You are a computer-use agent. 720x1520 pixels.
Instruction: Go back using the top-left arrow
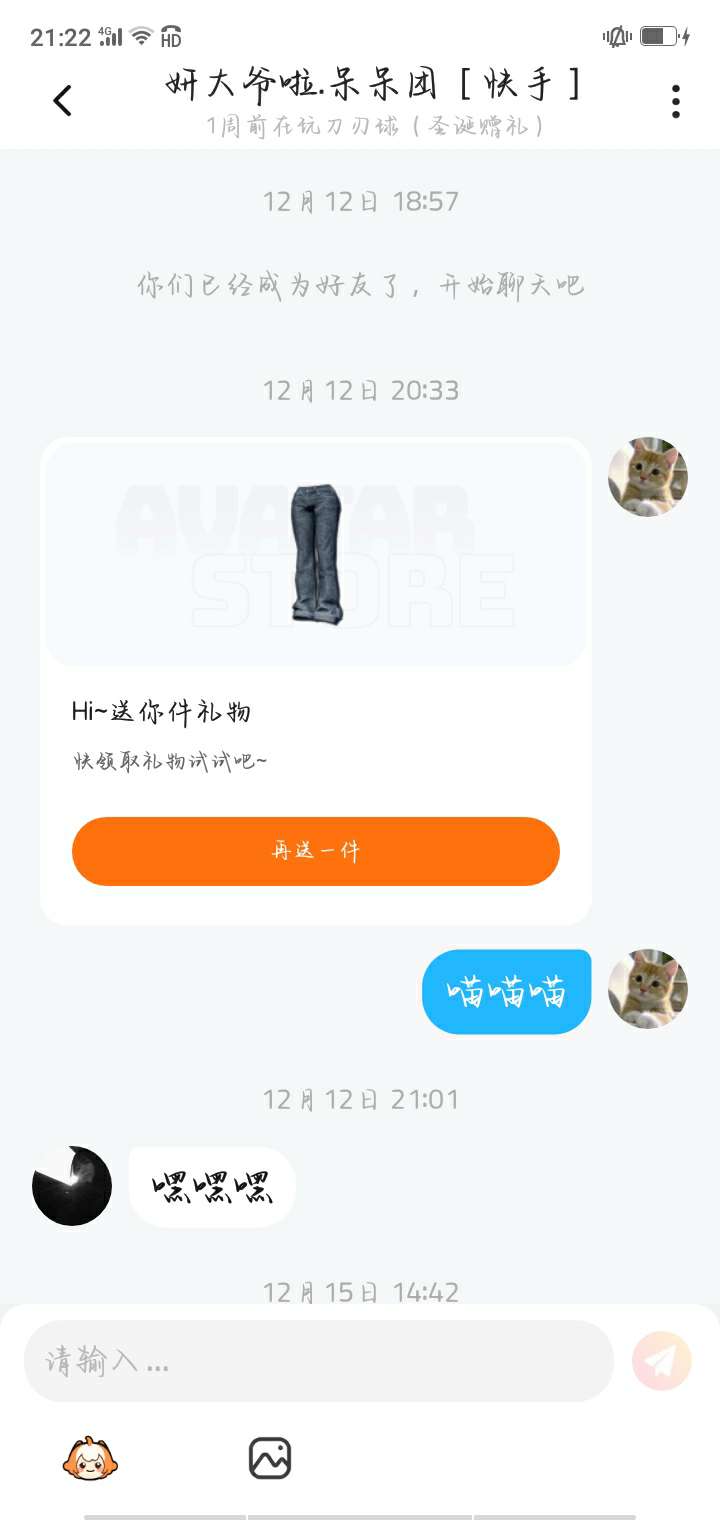point(62,100)
